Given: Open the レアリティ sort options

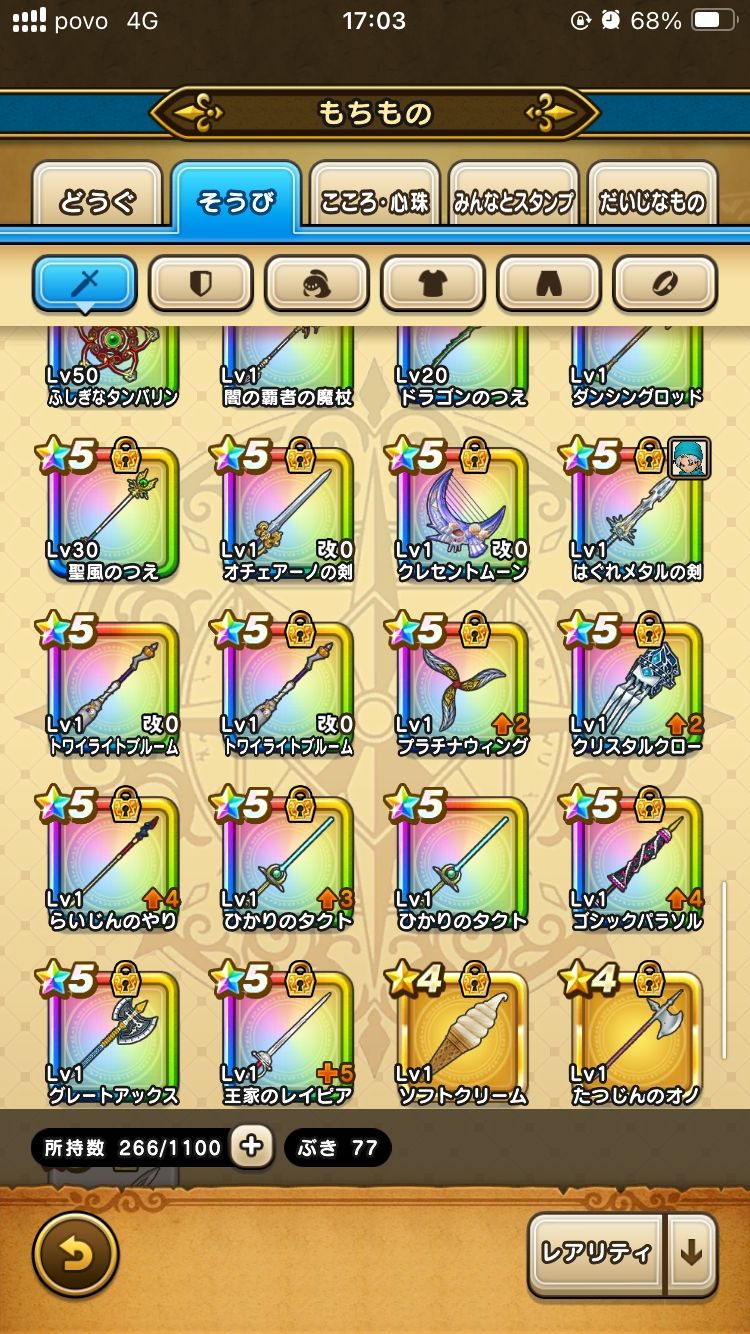Looking at the screenshot, I should (x=596, y=1254).
